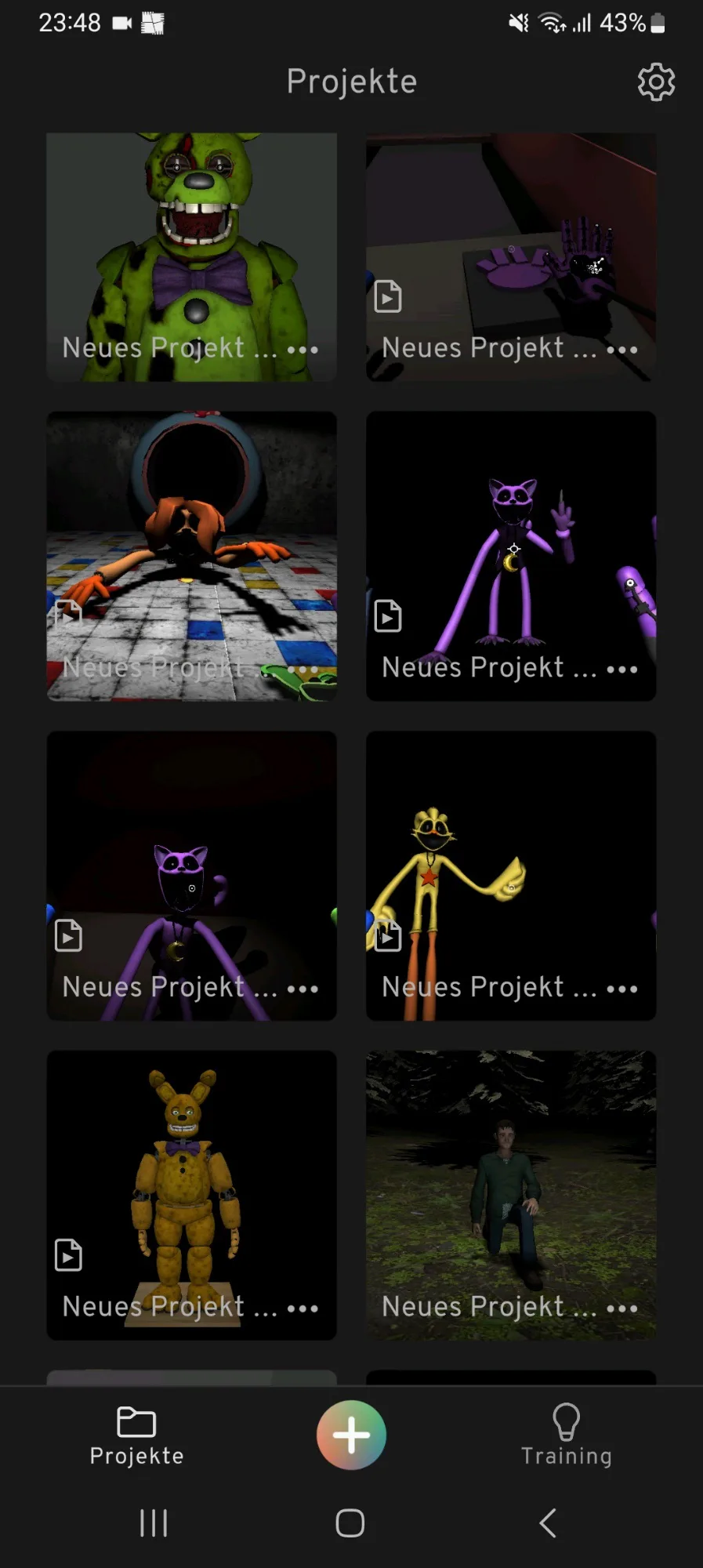Open the settings gear icon
703x1568 pixels.
click(656, 82)
